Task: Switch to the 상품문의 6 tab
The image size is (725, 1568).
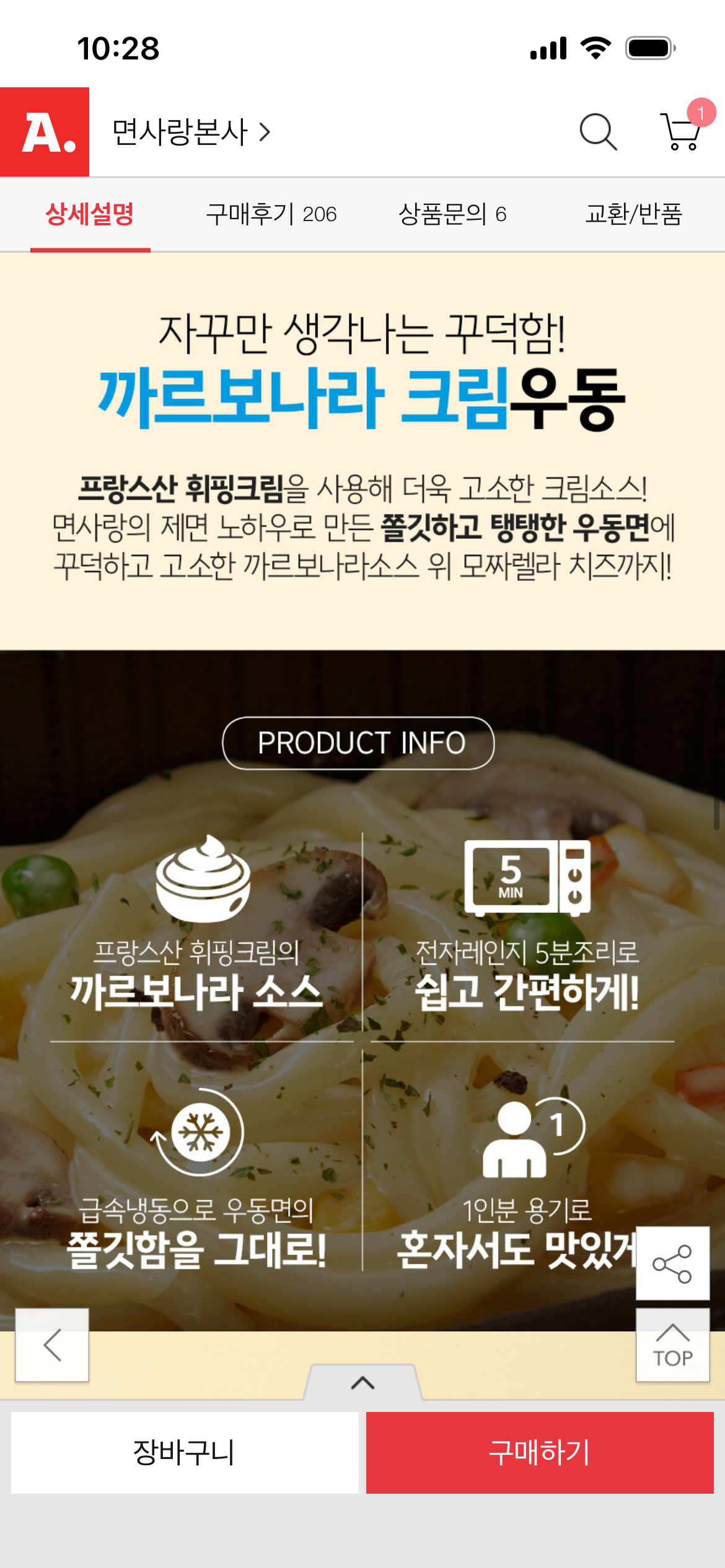Action: 452,214
